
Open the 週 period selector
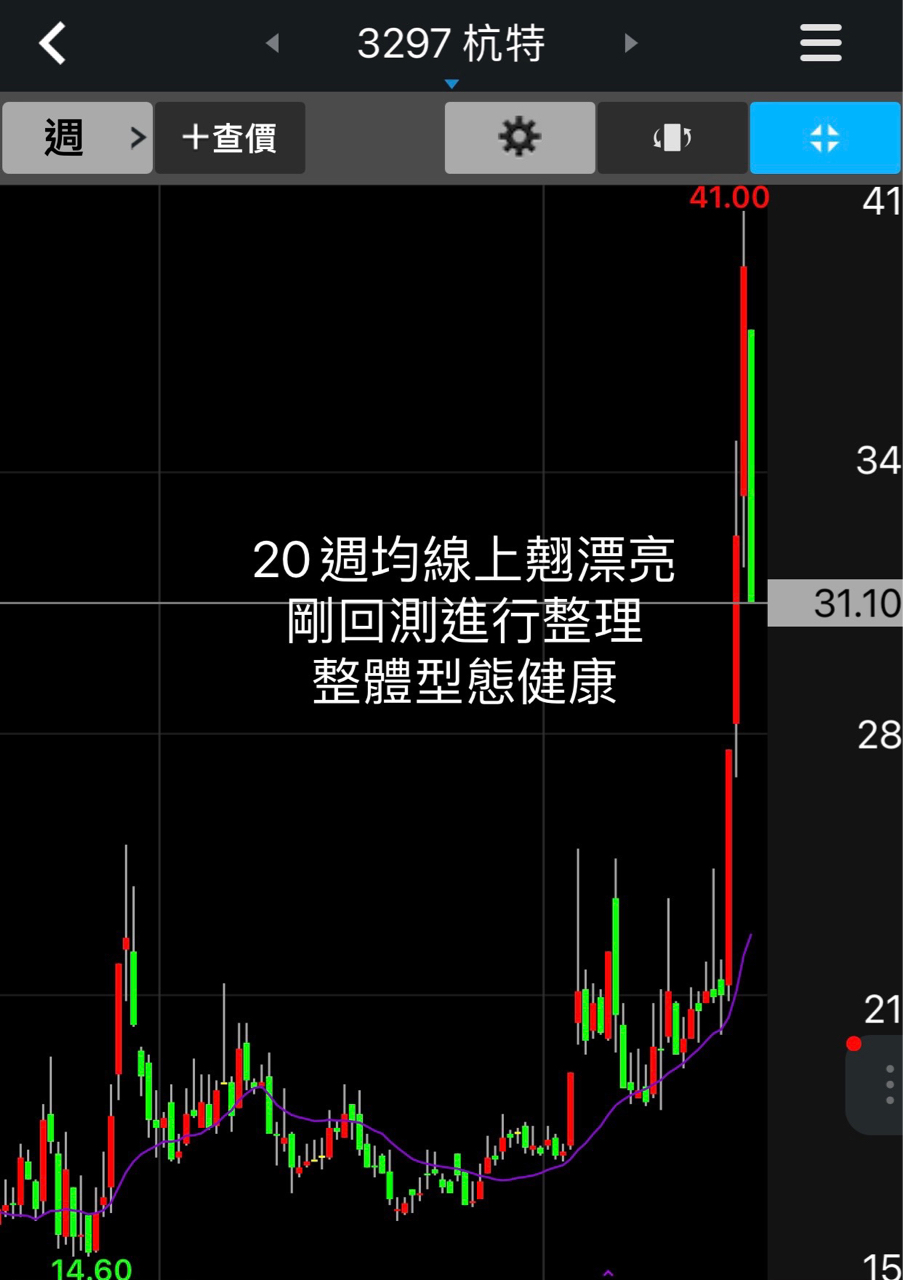pyautogui.click(x=77, y=138)
